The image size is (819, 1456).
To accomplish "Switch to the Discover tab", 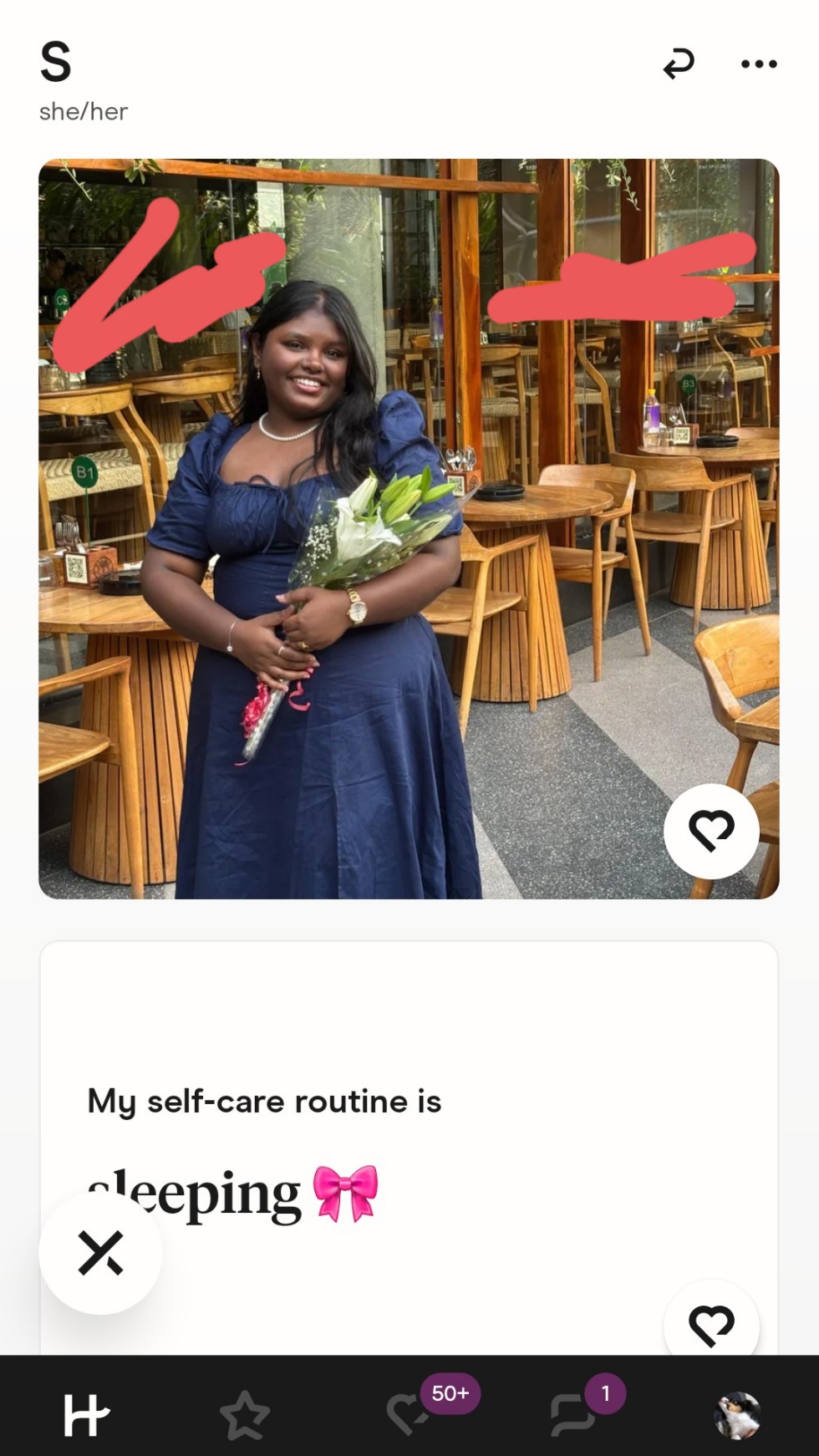I will tap(86, 1415).
